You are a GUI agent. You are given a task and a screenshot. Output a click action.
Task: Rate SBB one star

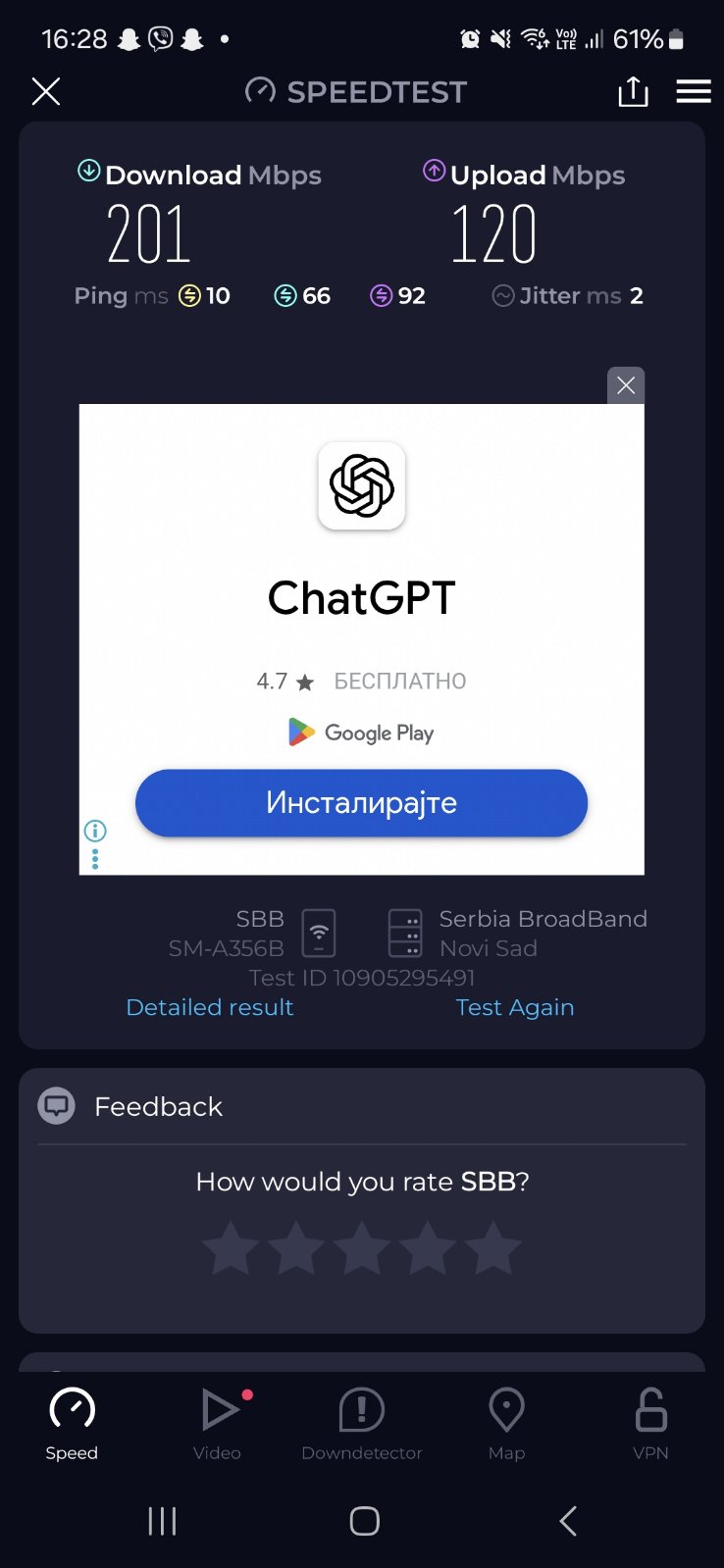[232, 1248]
